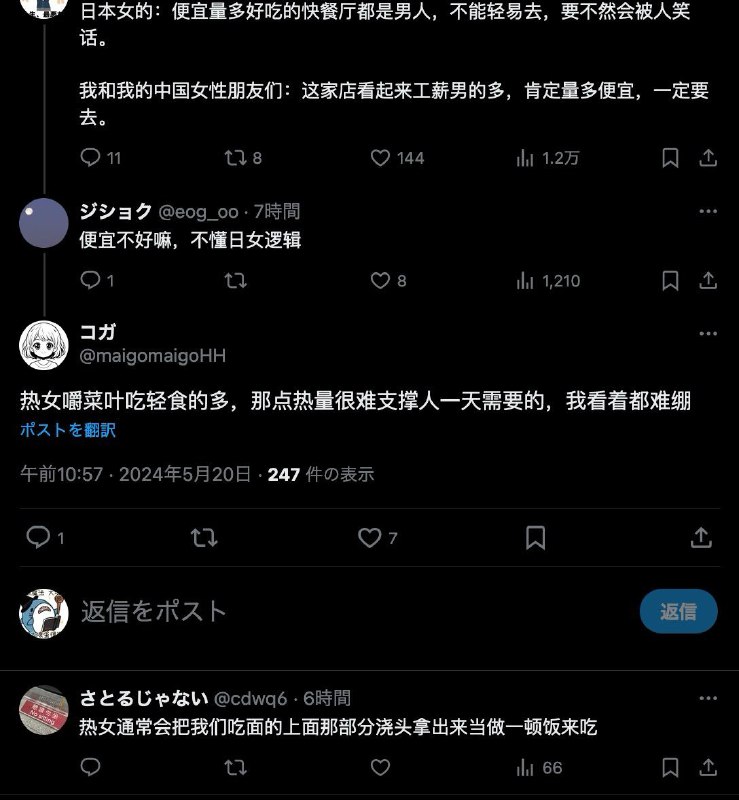Share コガ's post via the share icon
The height and width of the screenshot is (800, 739).
pyautogui.click(x=700, y=538)
